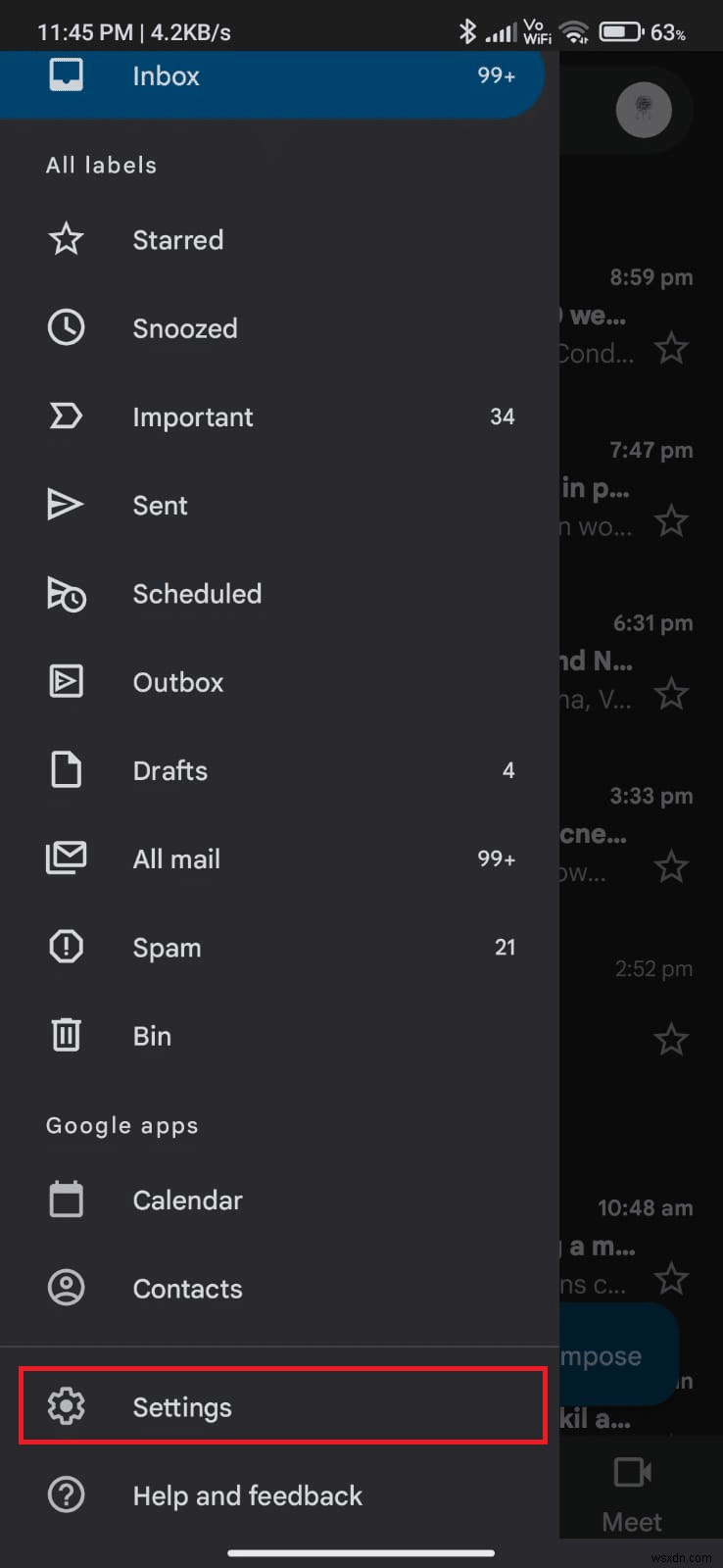This screenshot has width=723, height=1568.
Task: Click the Sent paper plane icon
Action: point(66,504)
